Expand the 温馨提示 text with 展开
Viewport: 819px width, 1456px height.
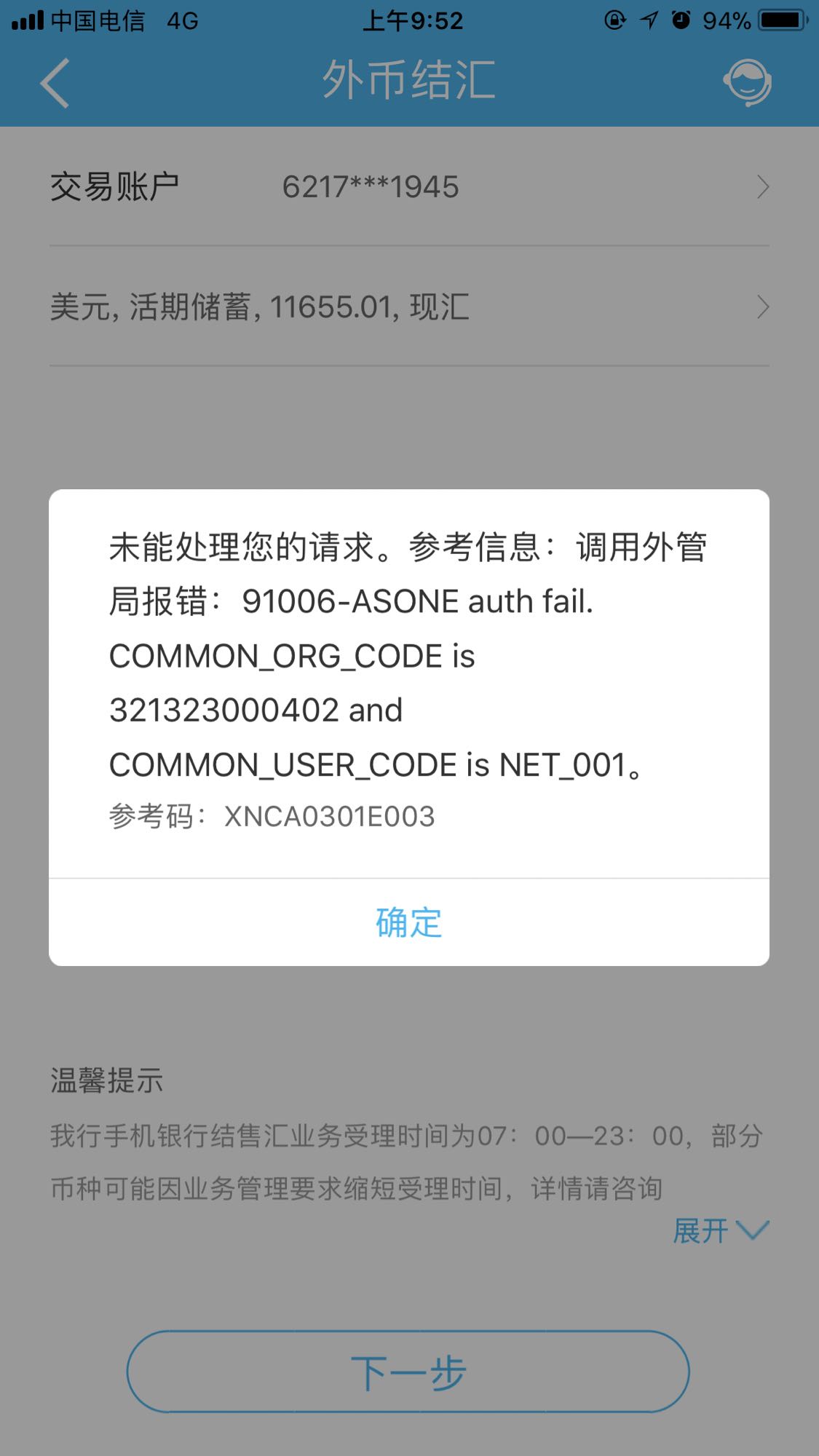[720, 1231]
